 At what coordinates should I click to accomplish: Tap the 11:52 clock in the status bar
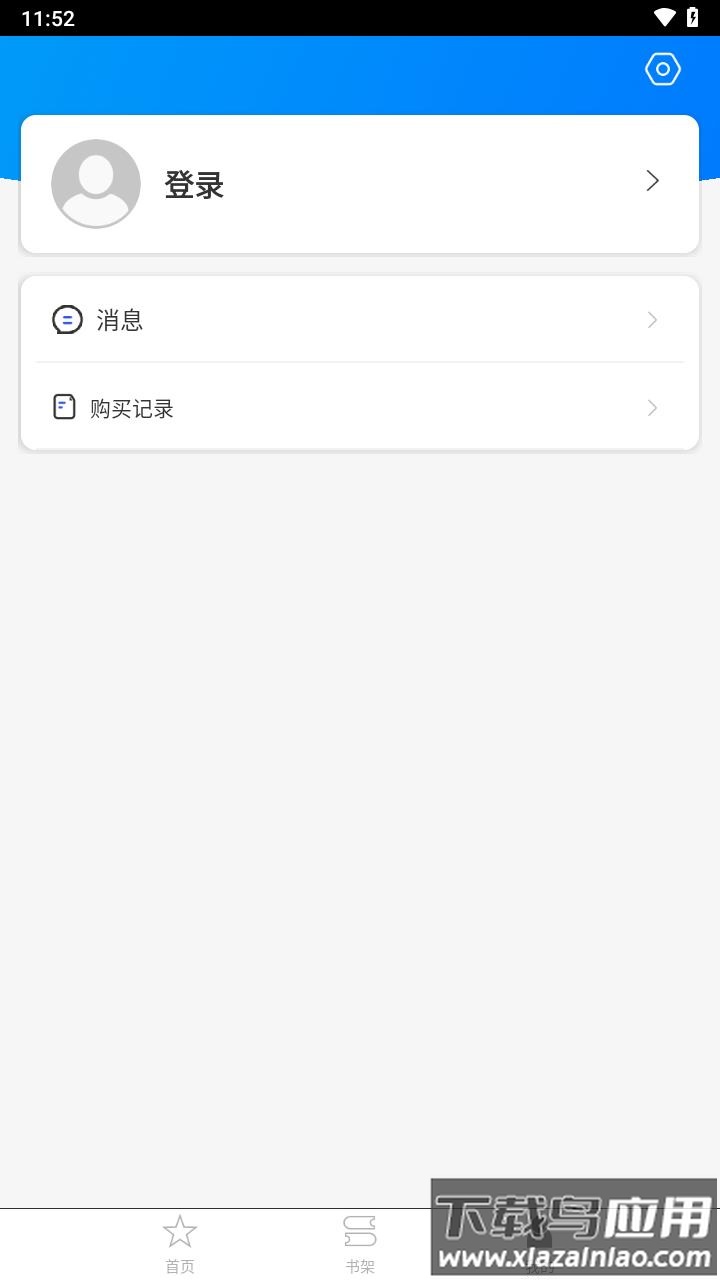coord(48,17)
